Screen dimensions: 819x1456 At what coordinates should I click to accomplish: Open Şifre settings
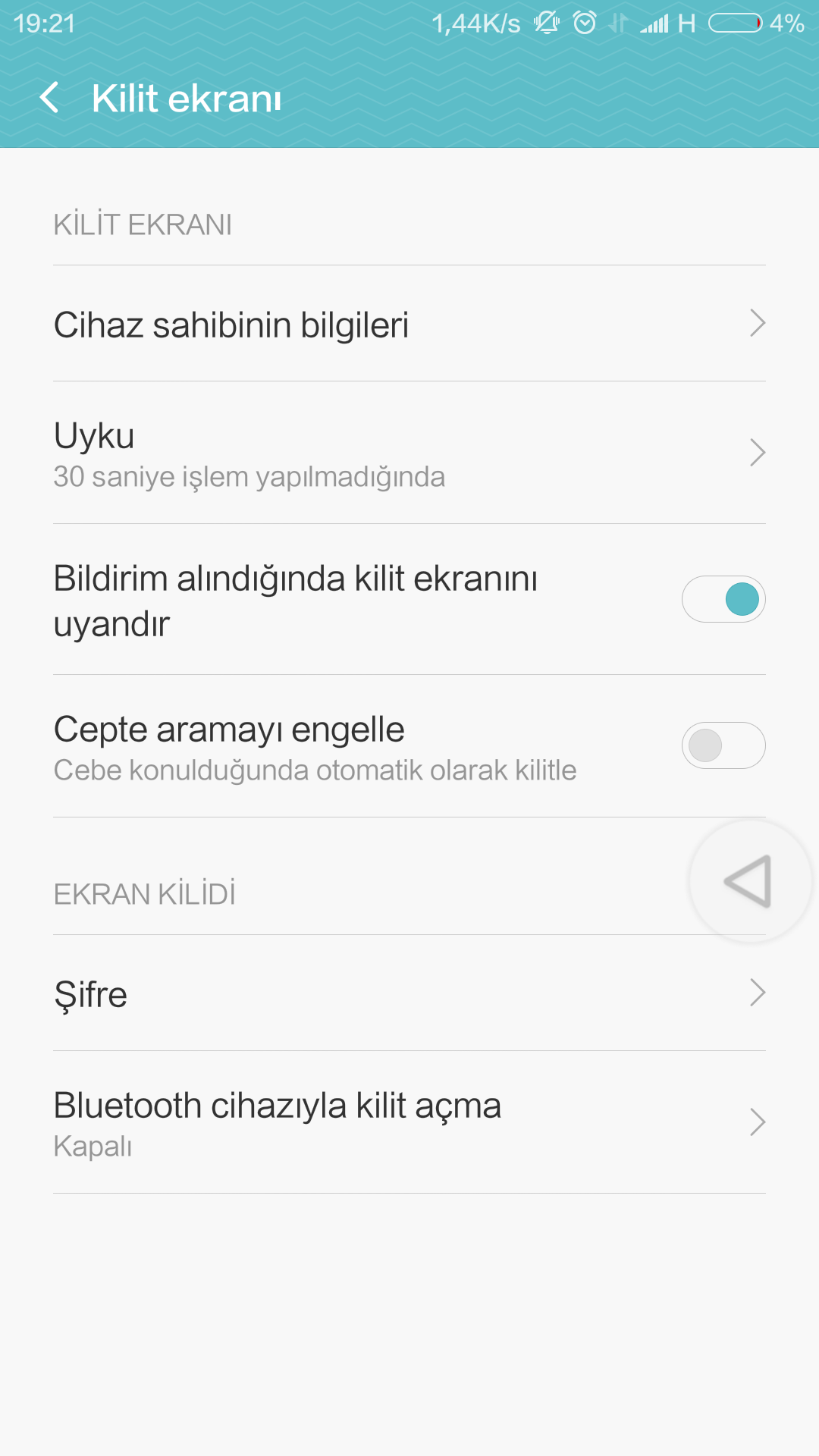[409, 993]
